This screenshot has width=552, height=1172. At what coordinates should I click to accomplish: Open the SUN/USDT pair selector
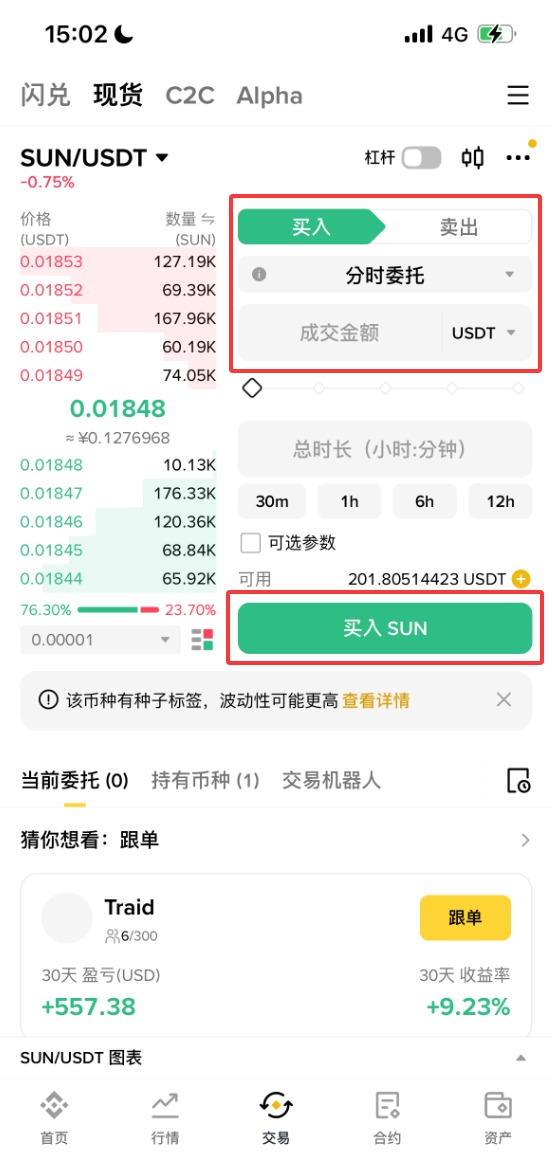(95, 158)
